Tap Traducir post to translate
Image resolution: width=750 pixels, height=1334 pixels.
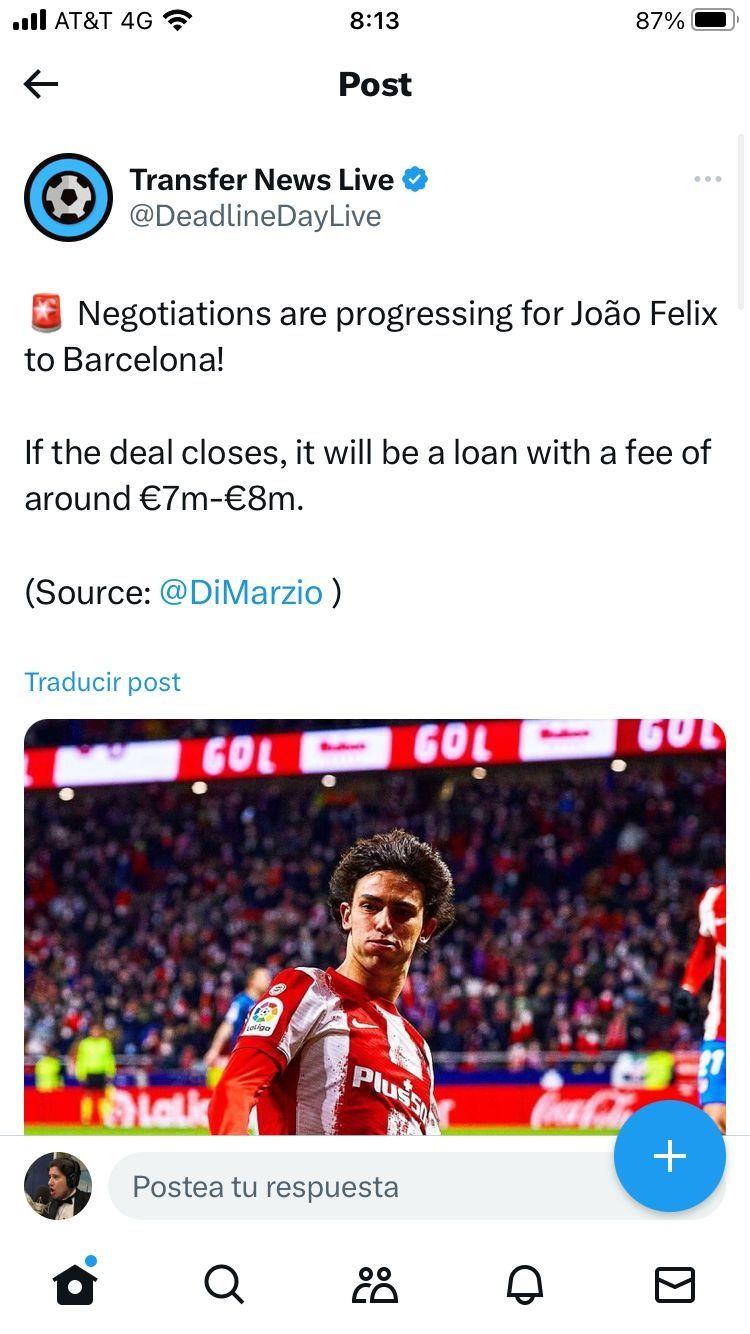tap(102, 682)
